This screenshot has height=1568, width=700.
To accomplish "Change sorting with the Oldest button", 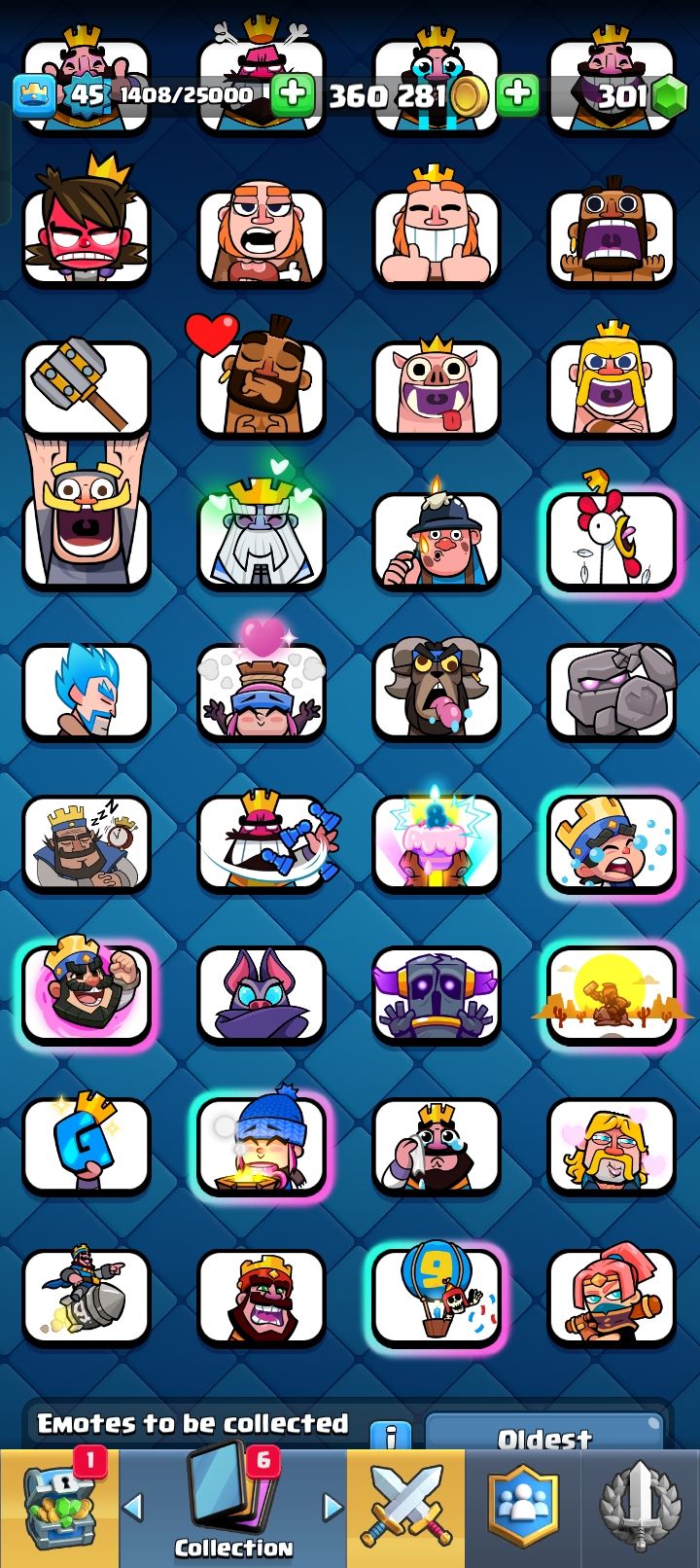I will point(544,1437).
